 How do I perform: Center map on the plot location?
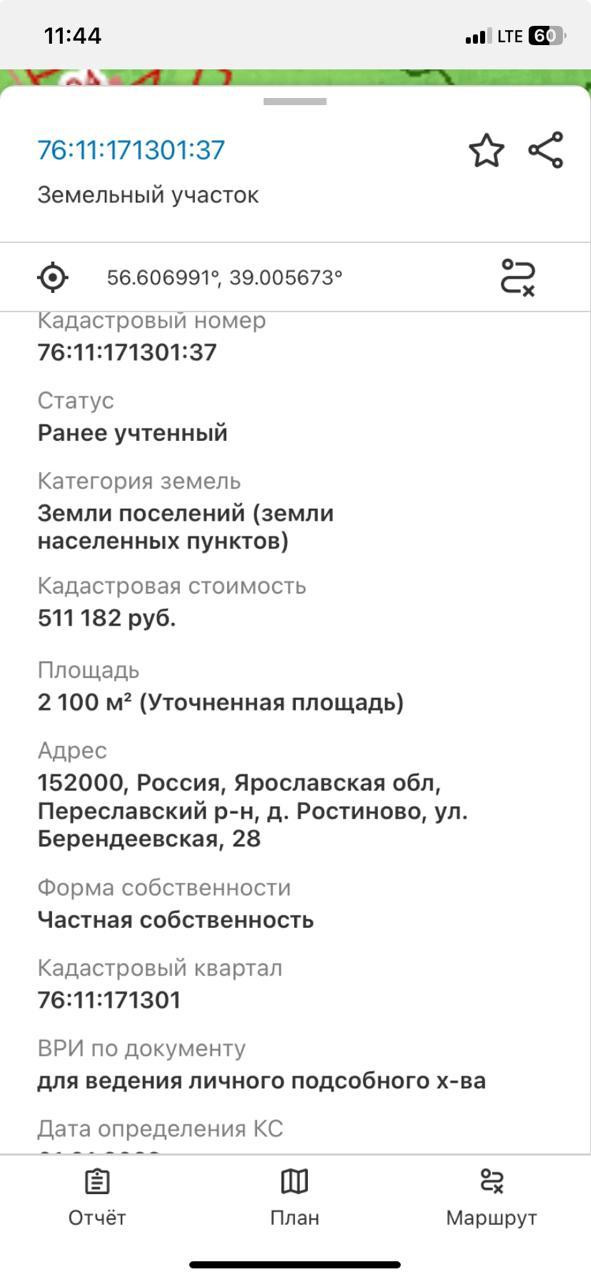point(53,277)
